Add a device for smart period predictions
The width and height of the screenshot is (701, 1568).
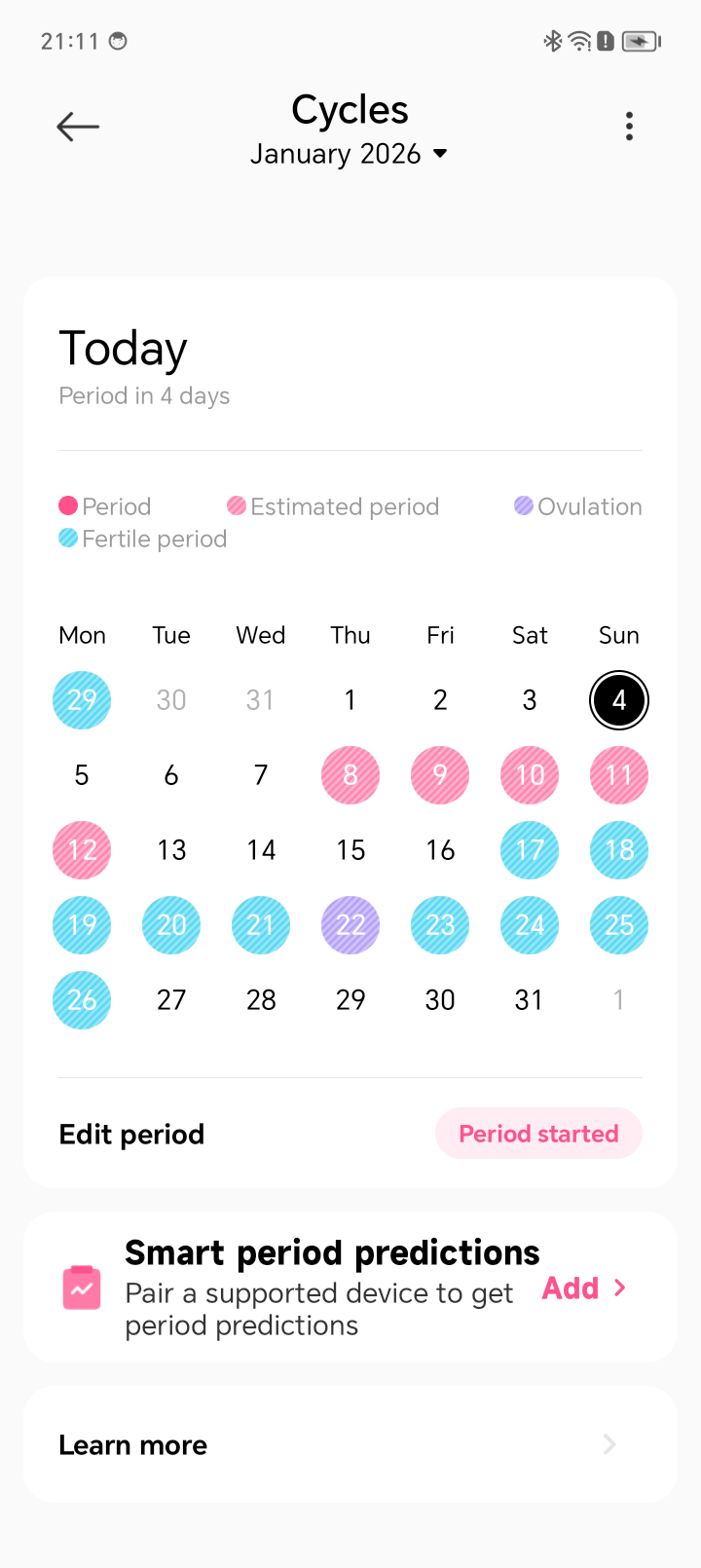point(583,1288)
